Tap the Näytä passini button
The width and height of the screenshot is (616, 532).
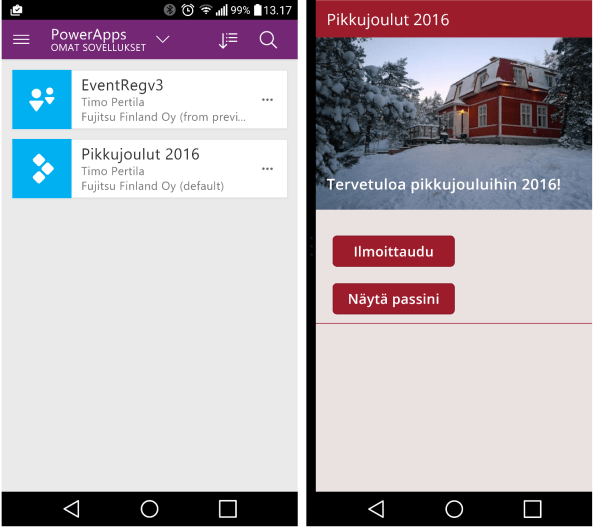[x=393, y=299]
